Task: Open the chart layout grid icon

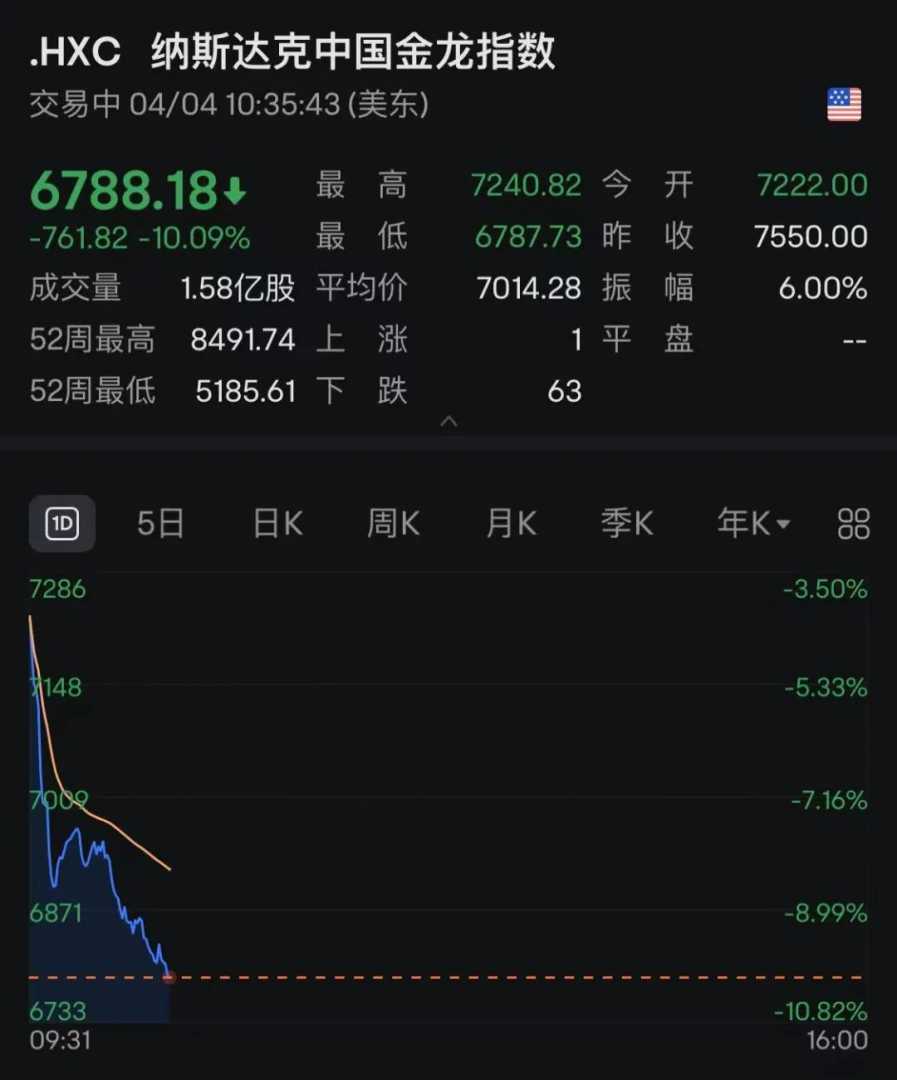Action: pyautogui.click(x=853, y=523)
